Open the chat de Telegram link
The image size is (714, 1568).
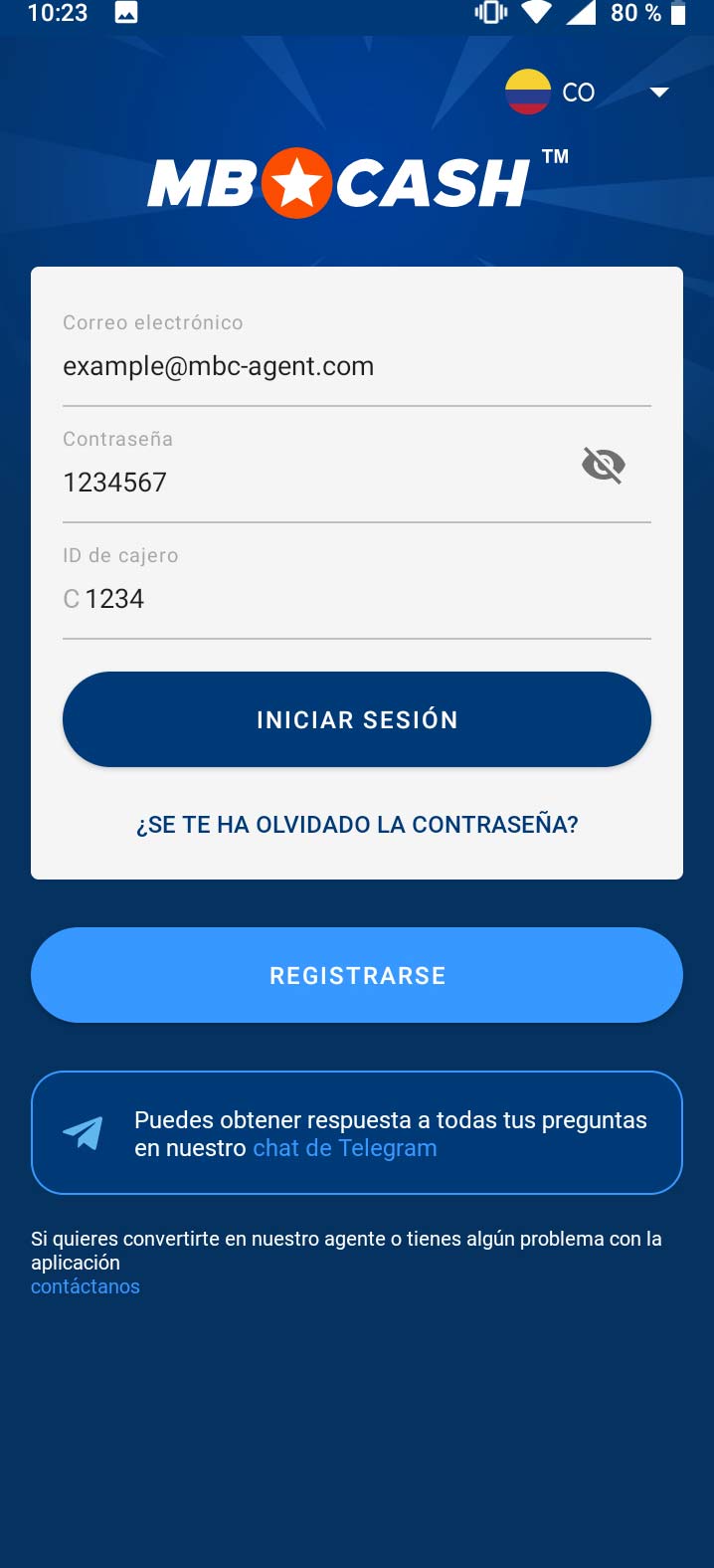345,1148
